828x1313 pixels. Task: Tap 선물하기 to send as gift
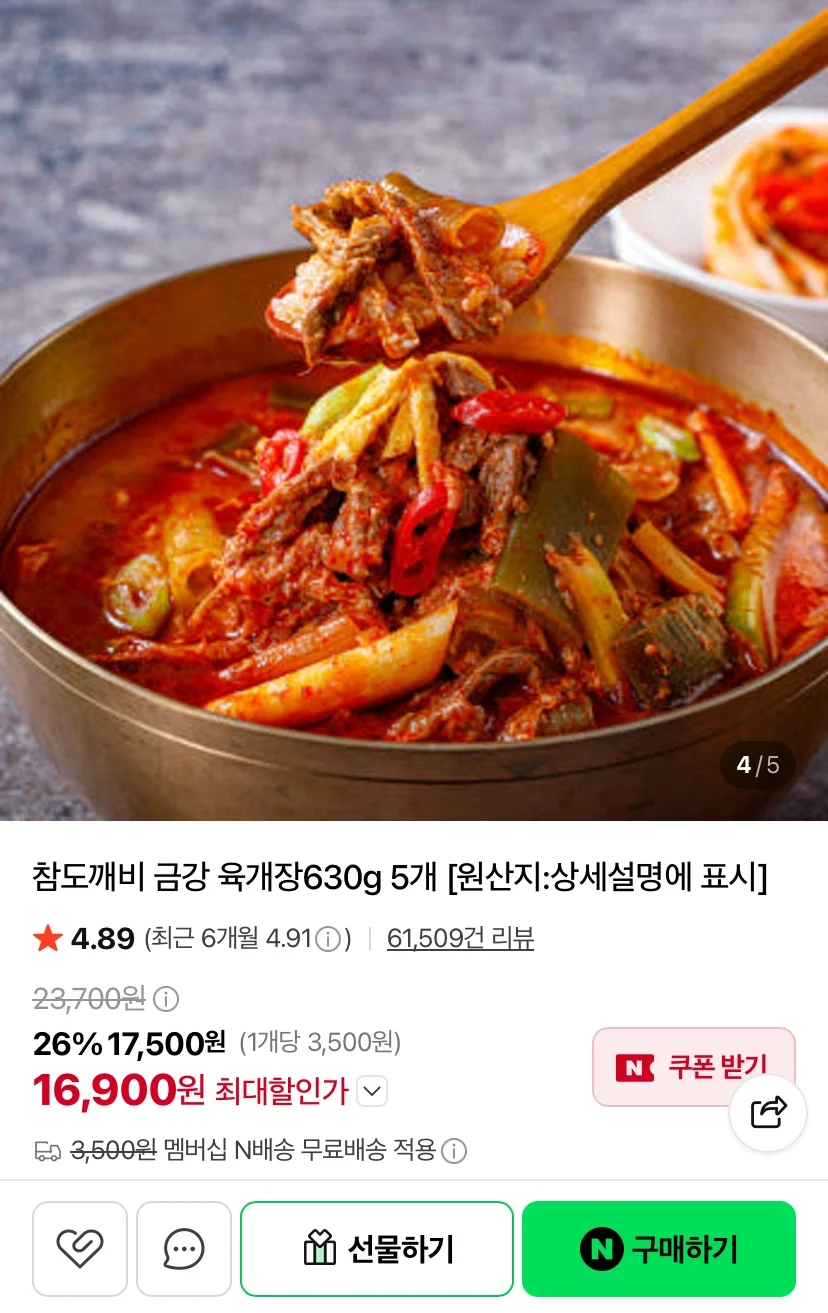377,1248
